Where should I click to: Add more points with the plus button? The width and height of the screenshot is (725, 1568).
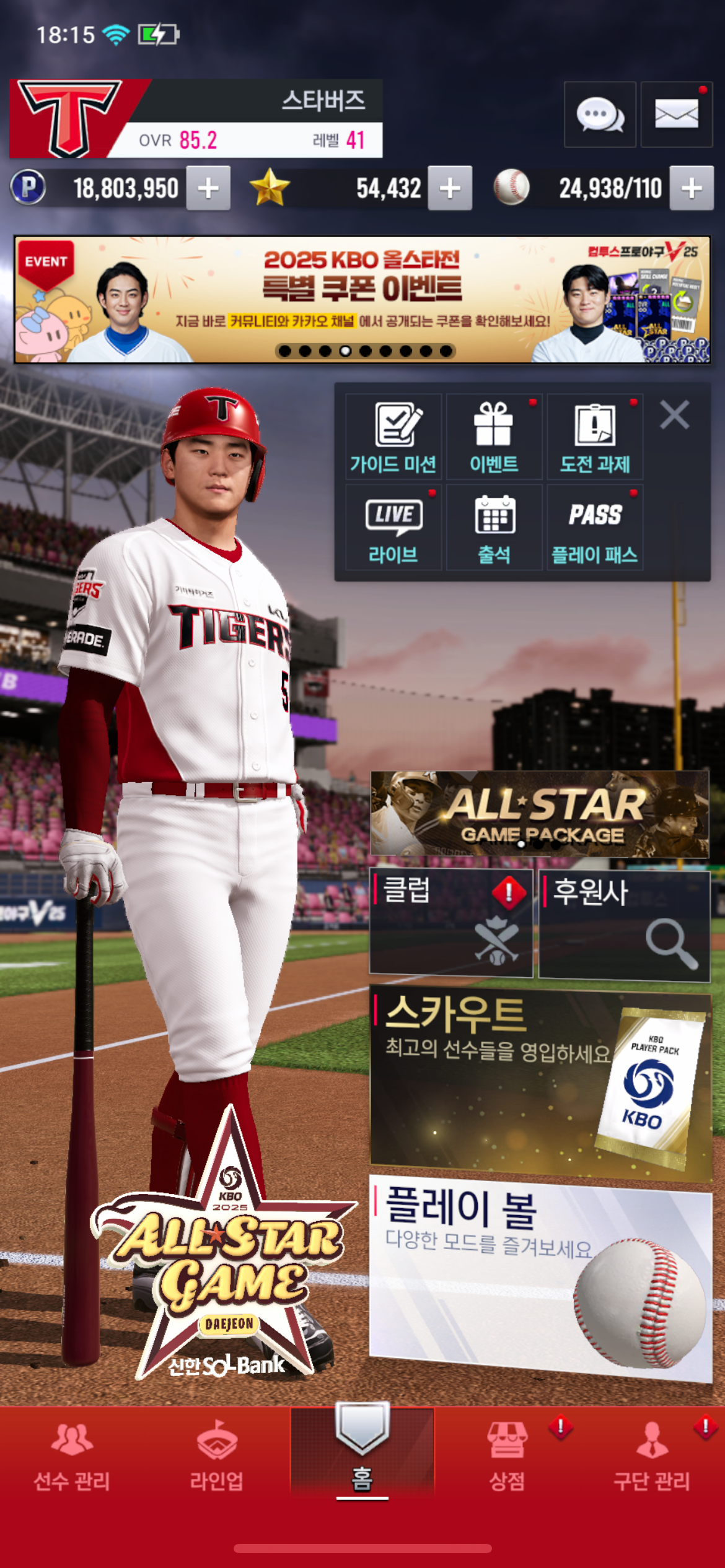(x=209, y=188)
